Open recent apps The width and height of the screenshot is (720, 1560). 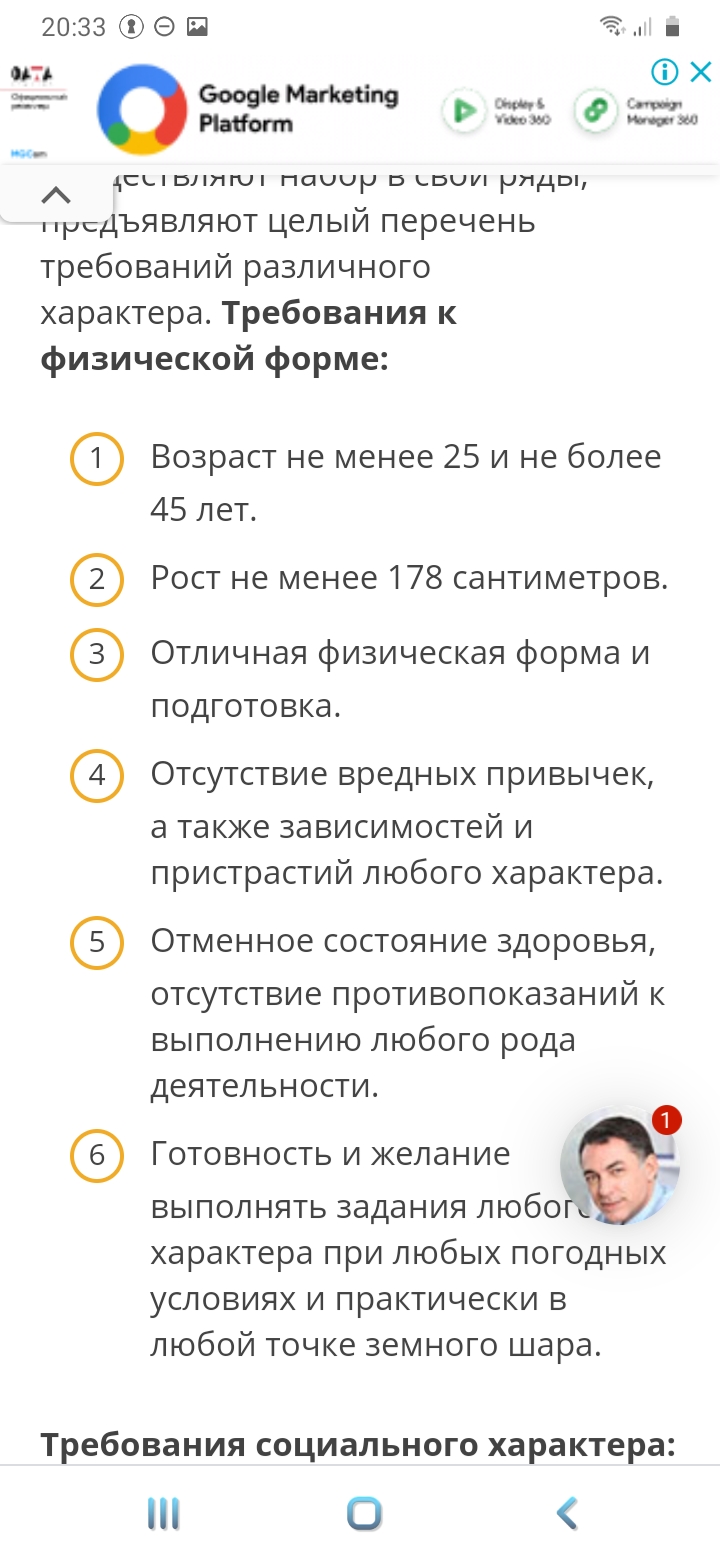point(163,1513)
